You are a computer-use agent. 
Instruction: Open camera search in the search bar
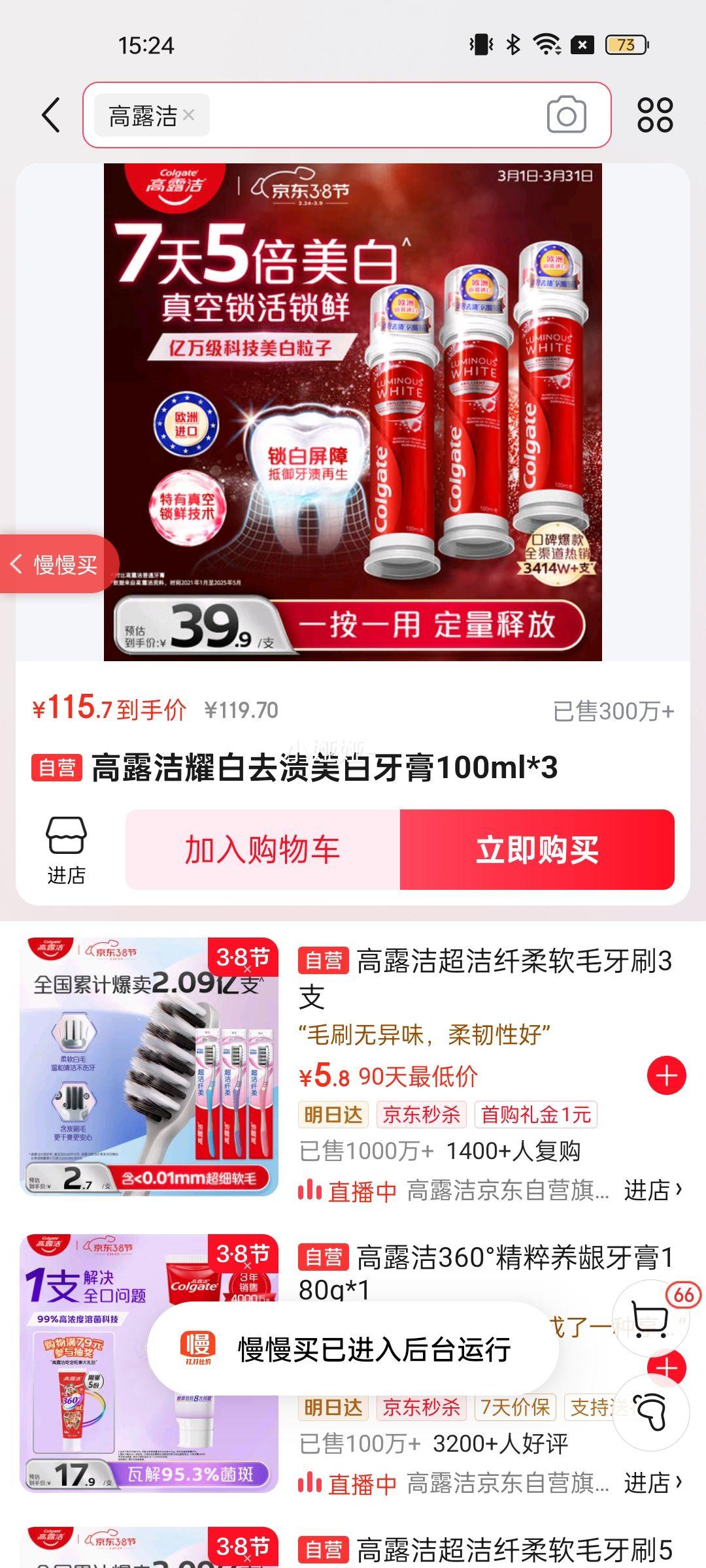coord(566,116)
